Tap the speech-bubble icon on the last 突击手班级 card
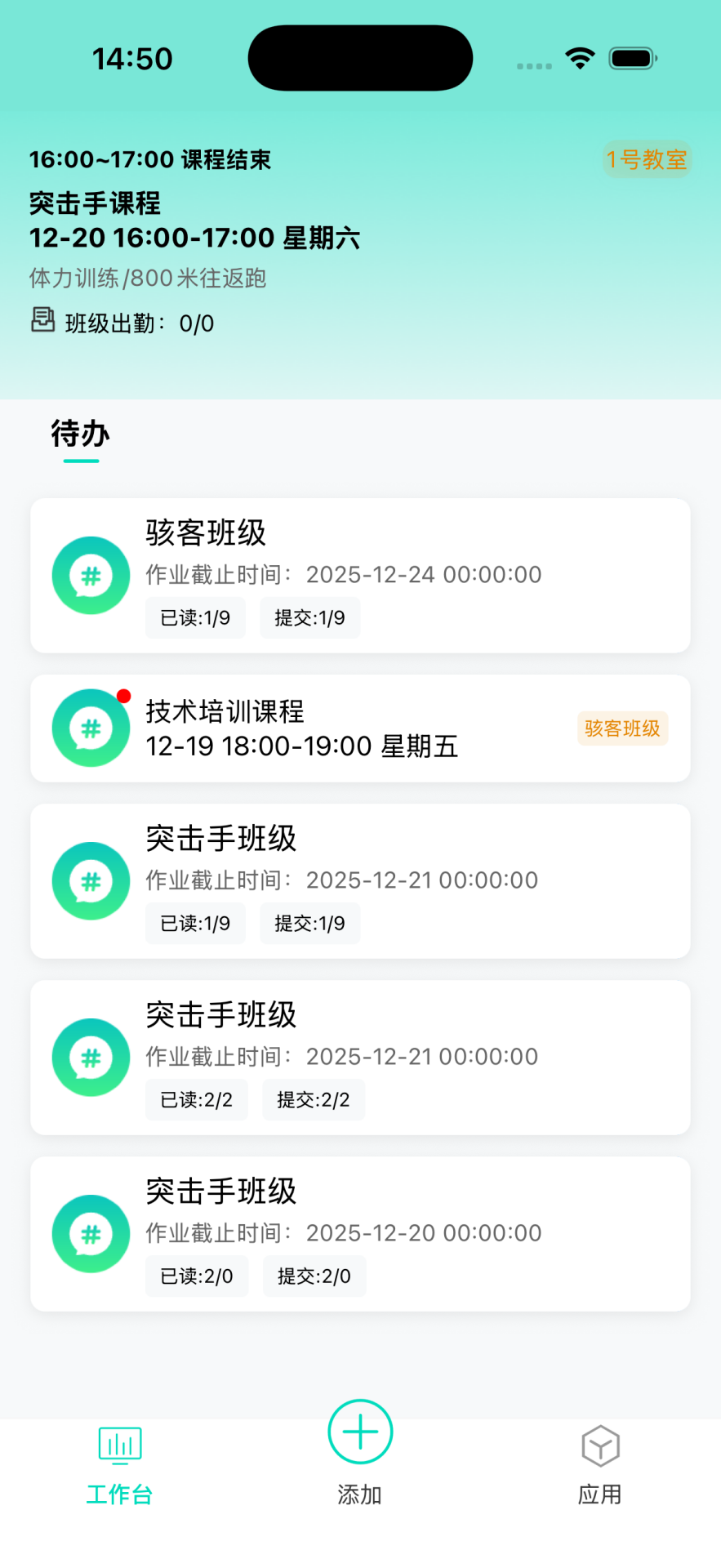Image resolution: width=721 pixels, height=1568 pixels. (91, 1233)
